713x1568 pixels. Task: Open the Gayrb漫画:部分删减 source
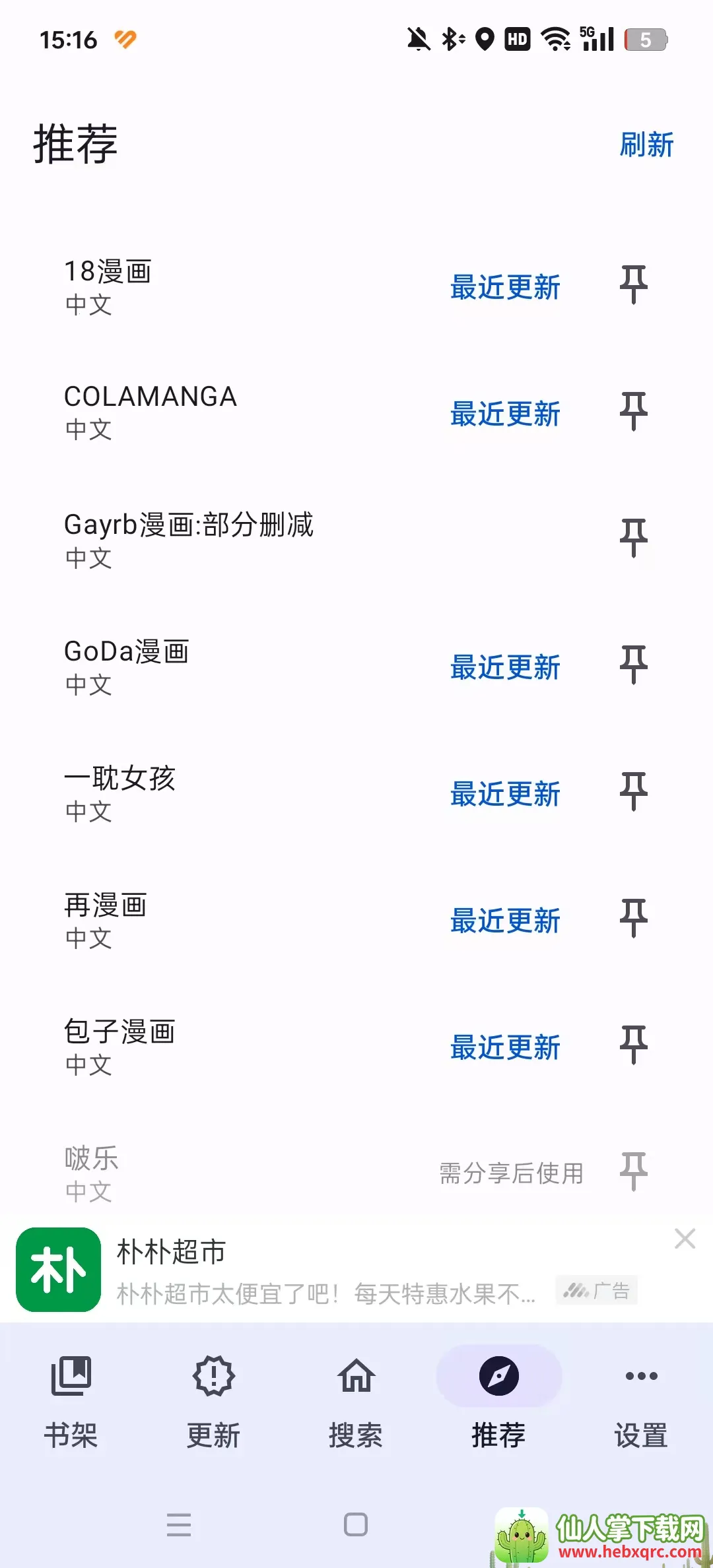pyautogui.click(x=189, y=539)
